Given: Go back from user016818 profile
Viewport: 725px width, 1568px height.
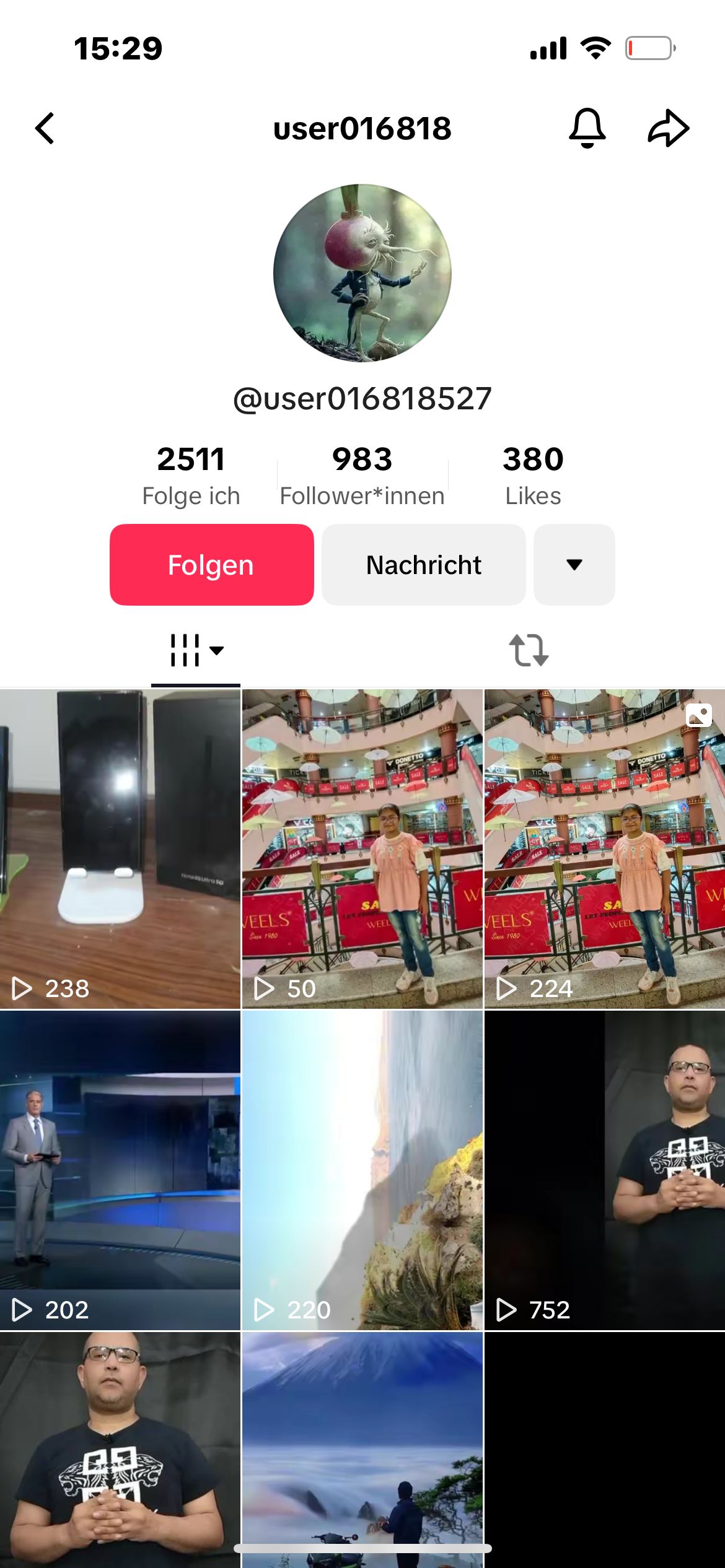Looking at the screenshot, I should pyautogui.click(x=45, y=128).
